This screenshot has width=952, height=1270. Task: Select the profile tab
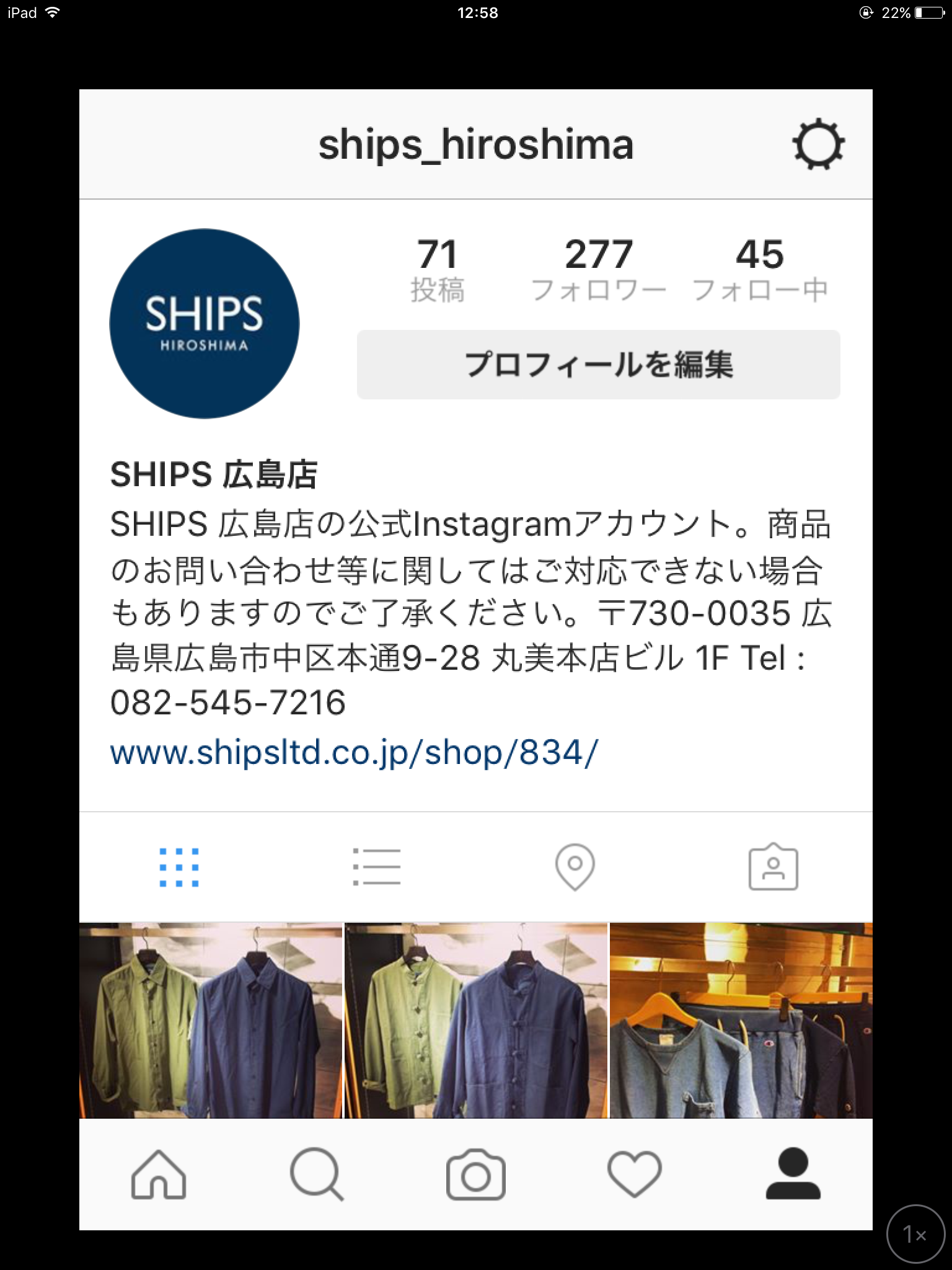(x=793, y=1174)
